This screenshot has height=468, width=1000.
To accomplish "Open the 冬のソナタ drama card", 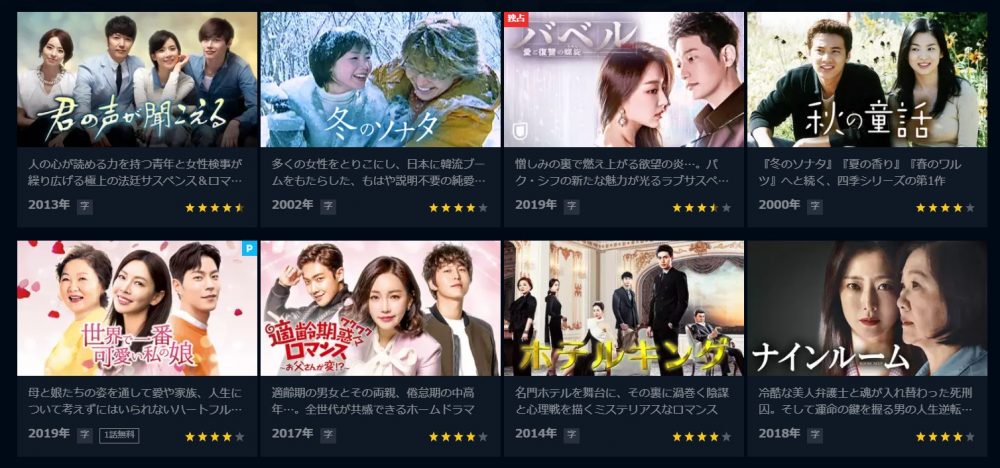I will point(380,80).
